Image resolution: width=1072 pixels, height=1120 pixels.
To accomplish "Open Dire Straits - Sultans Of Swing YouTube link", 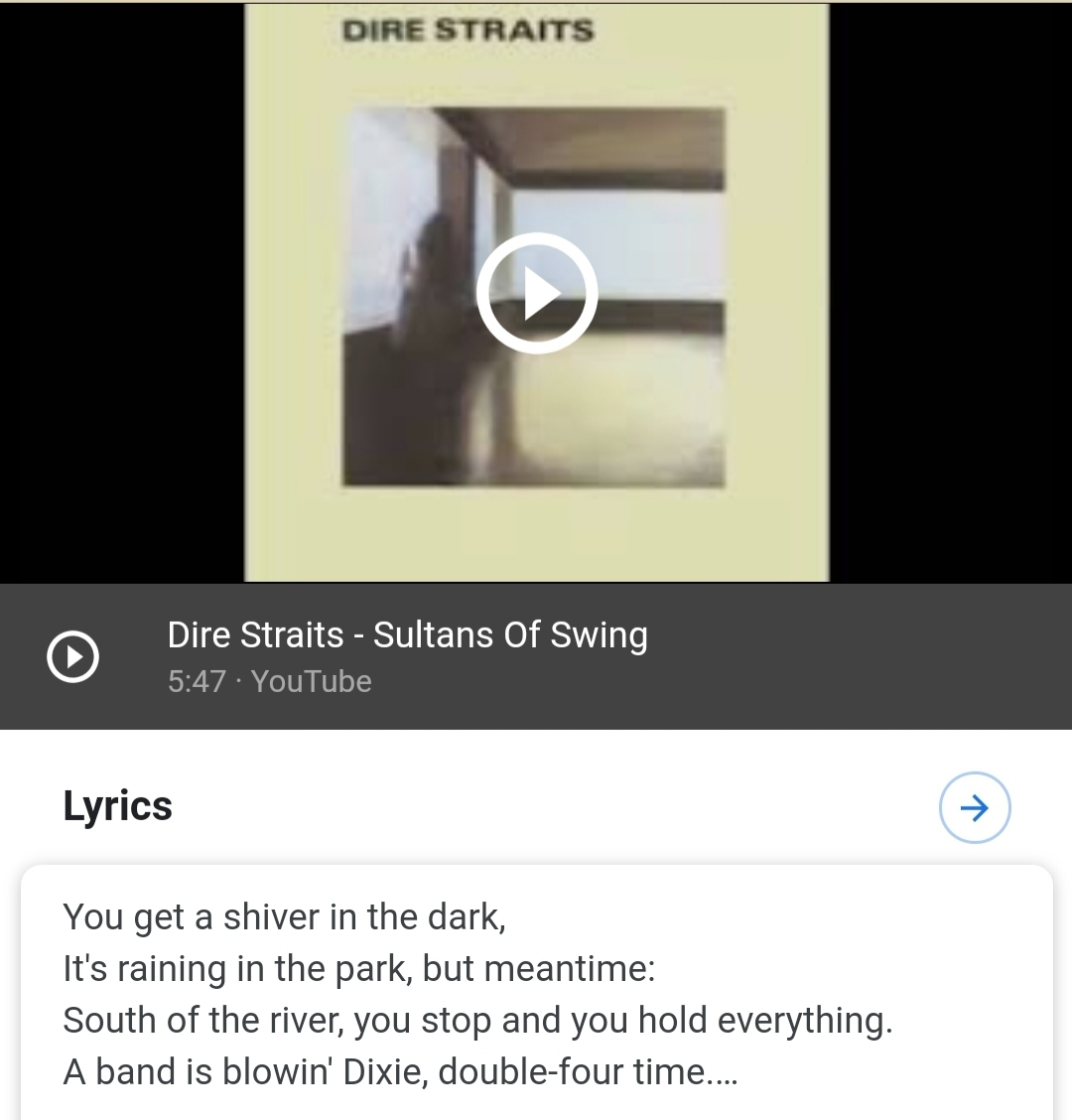I will point(407,635).
